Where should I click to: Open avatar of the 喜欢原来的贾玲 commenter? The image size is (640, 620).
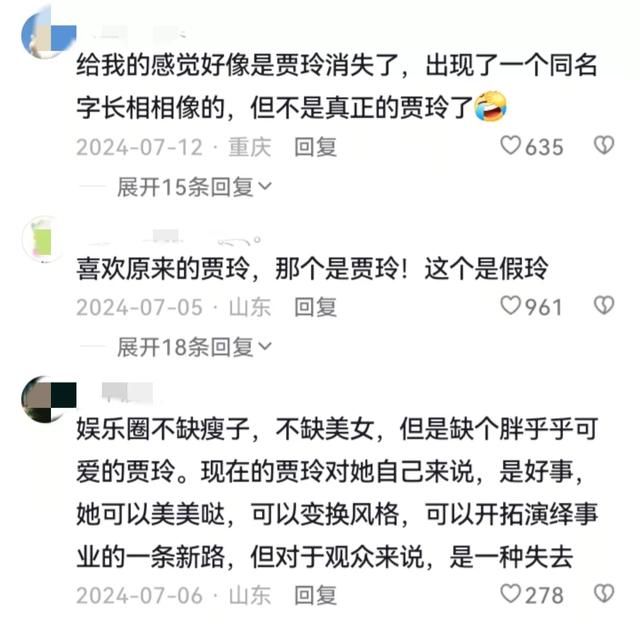[44, 239]
